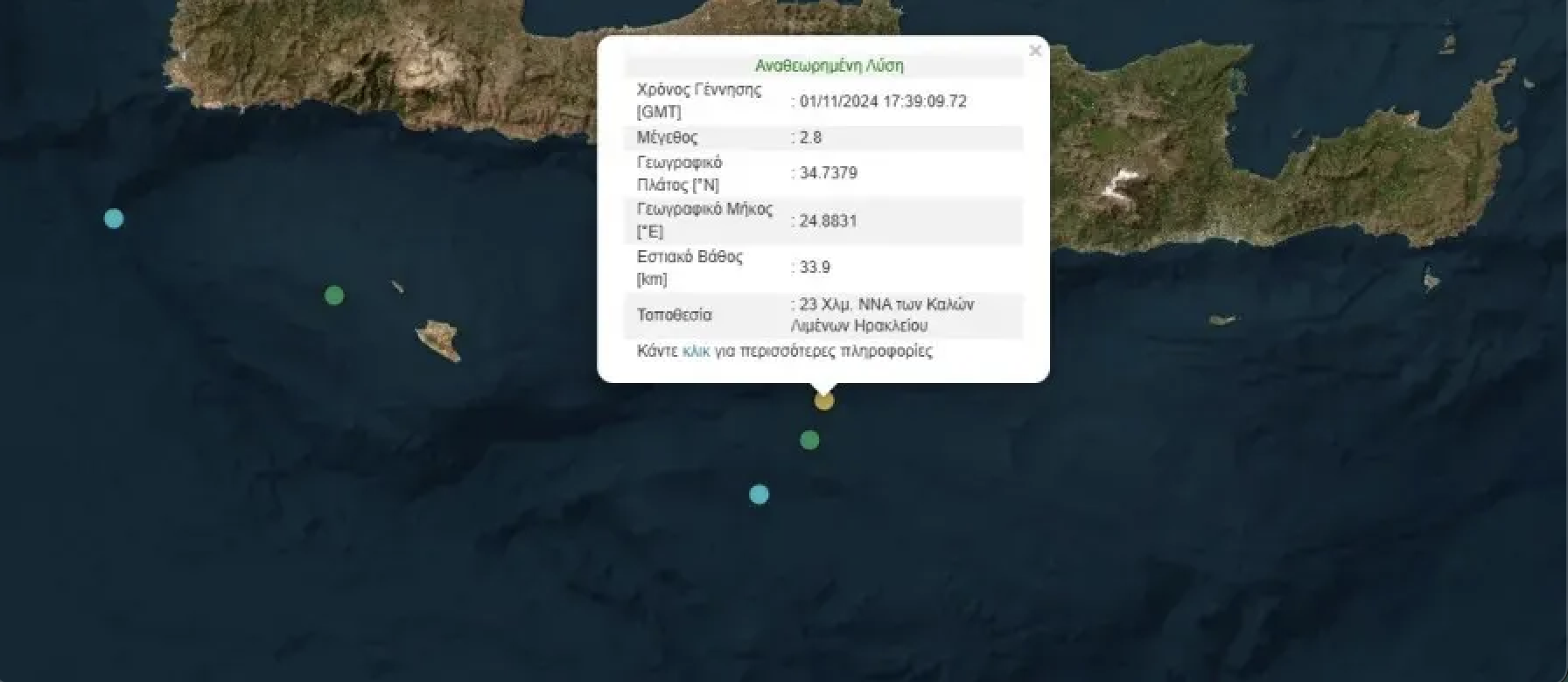
Task: Close the earthquake info popup
Action: [x=1035, y=51]
